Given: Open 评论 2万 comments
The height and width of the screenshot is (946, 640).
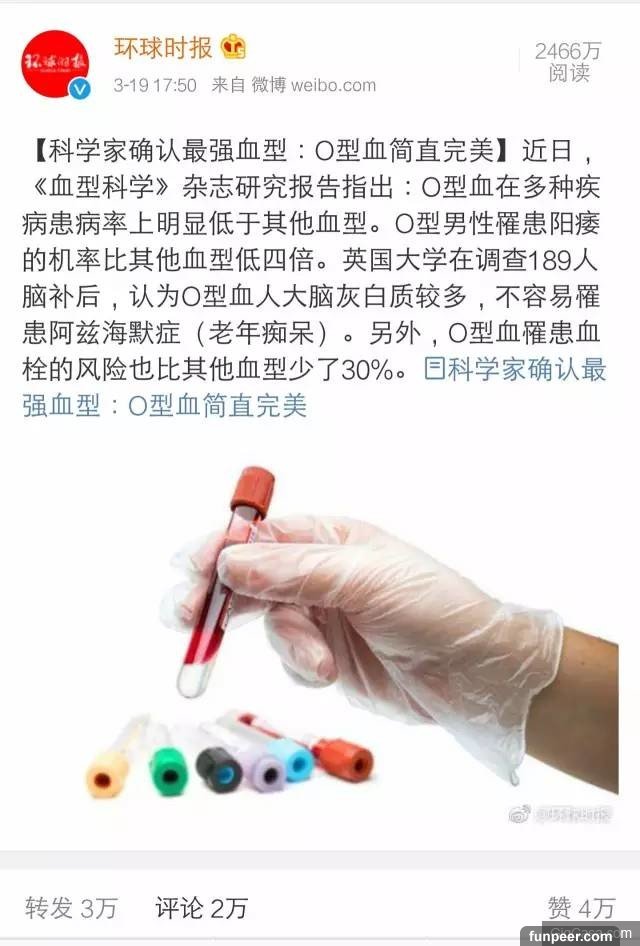Looking at the screenshot, I should 201,908.
